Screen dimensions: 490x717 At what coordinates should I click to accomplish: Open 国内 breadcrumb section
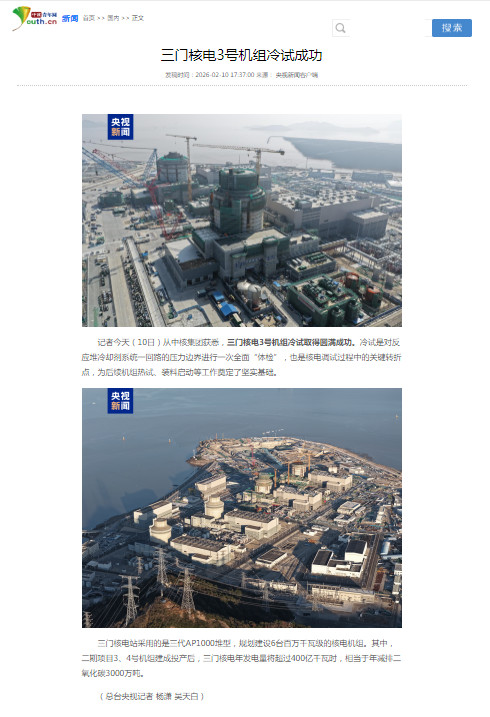(113, 18)
